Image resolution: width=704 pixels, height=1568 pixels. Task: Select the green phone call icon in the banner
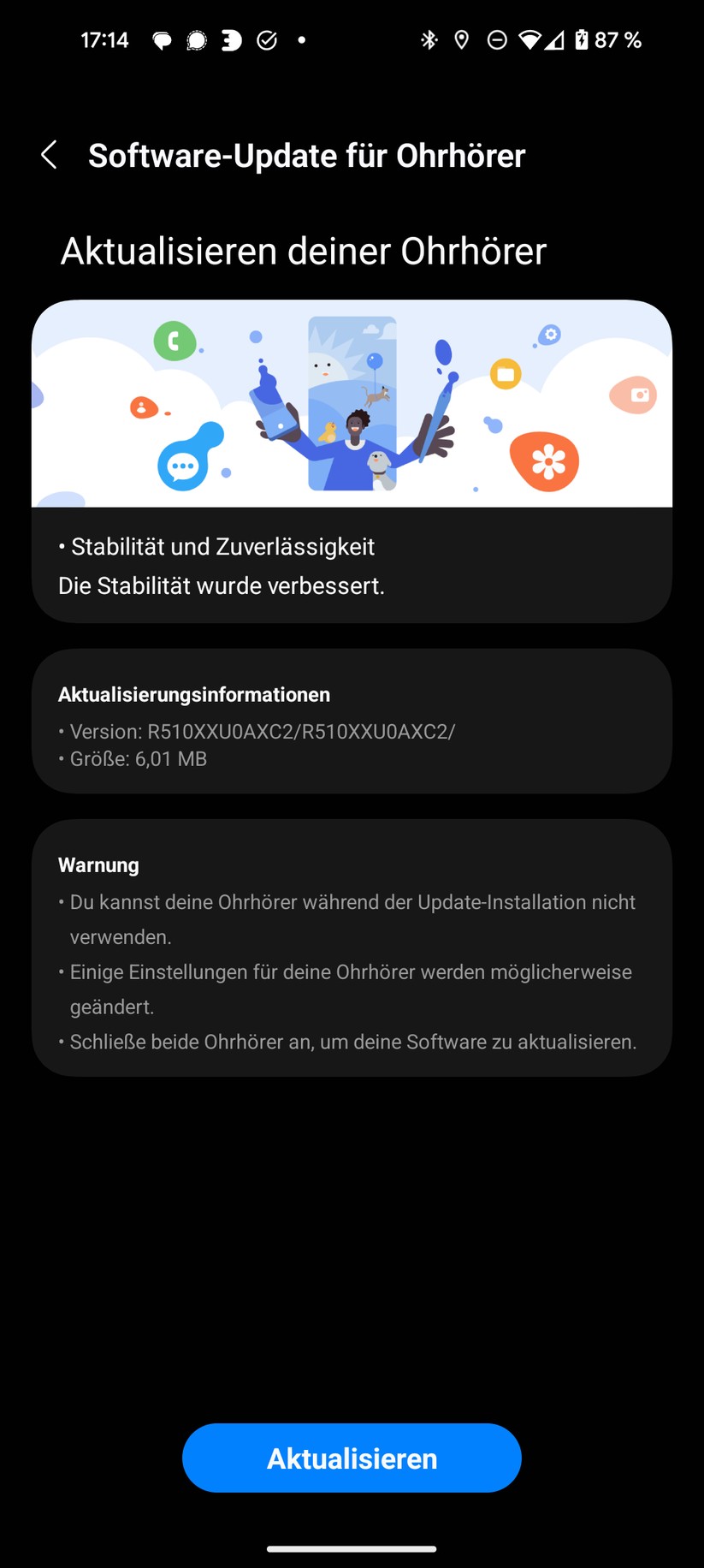(x=174, y=342)
